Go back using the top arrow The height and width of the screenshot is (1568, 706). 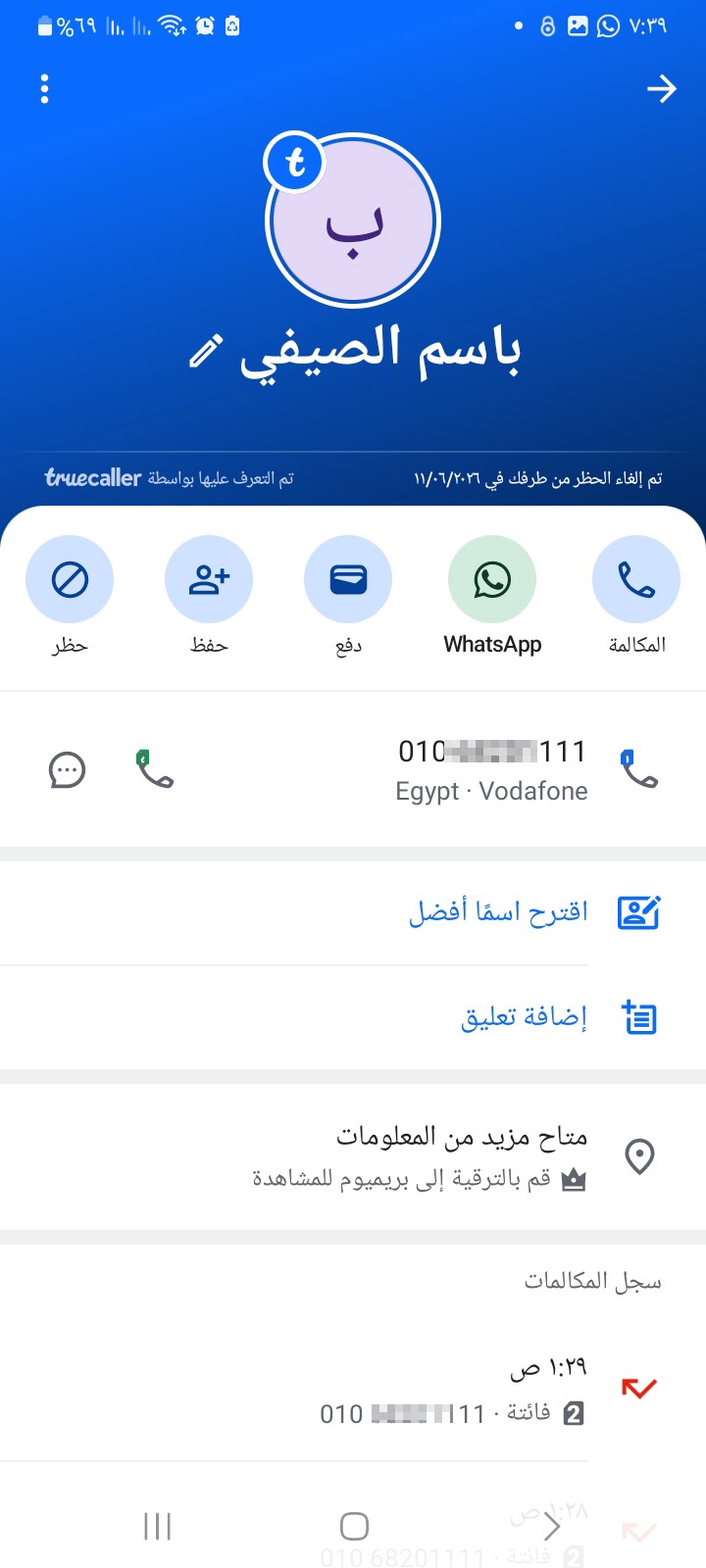click(662, 89)
